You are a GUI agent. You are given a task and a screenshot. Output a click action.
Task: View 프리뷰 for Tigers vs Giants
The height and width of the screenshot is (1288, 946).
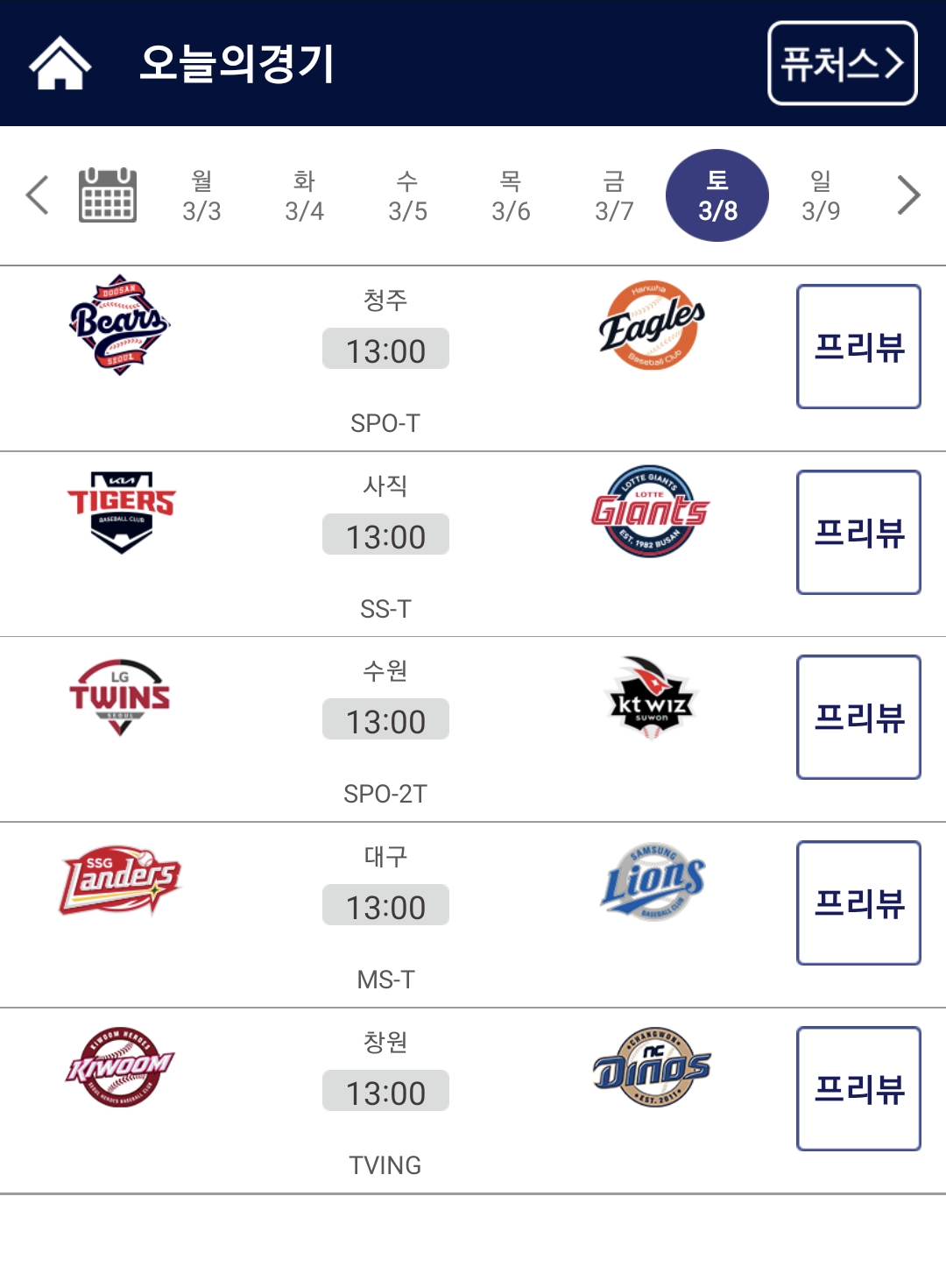[x=858, y=532]
